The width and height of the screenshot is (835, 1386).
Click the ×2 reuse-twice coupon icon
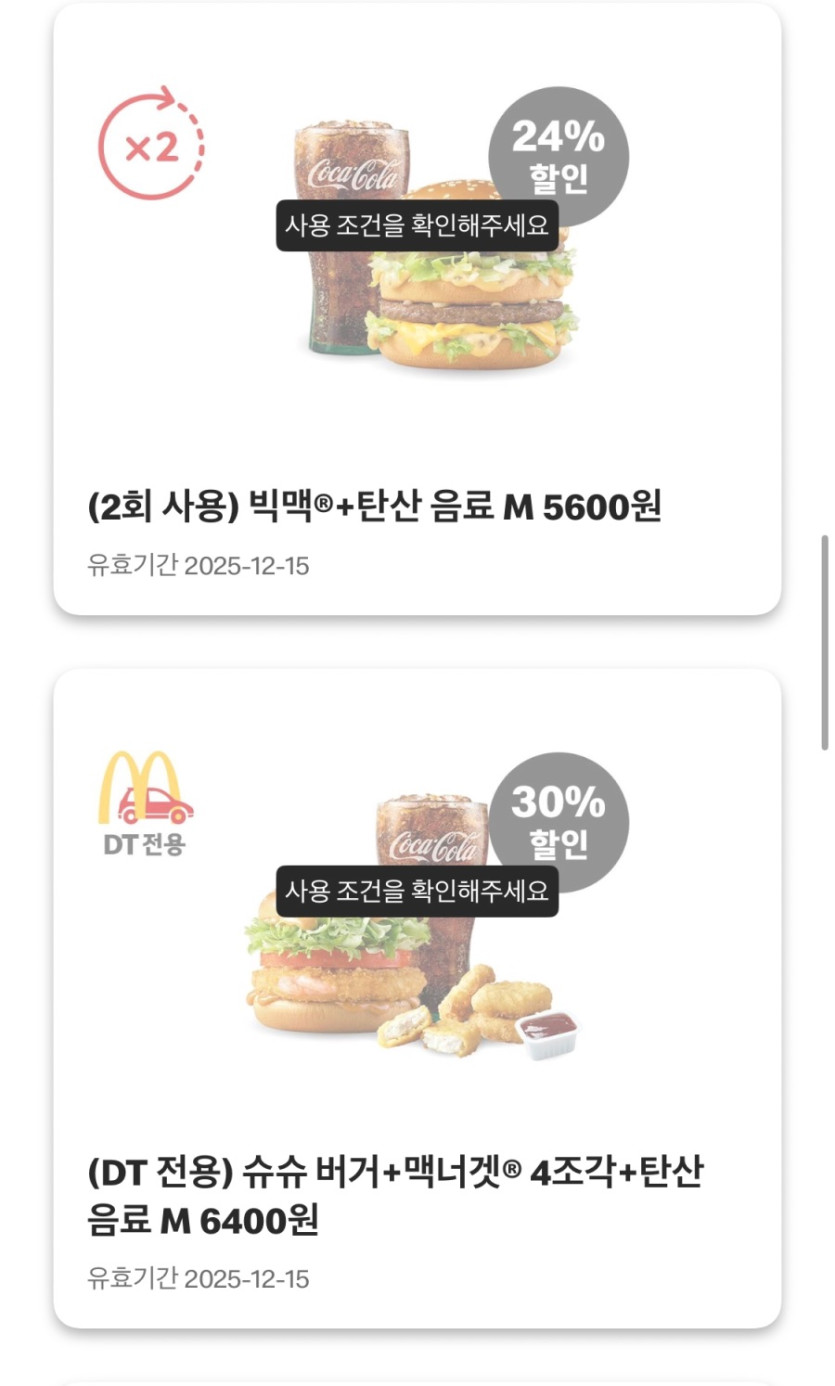(x=150, y=148)
